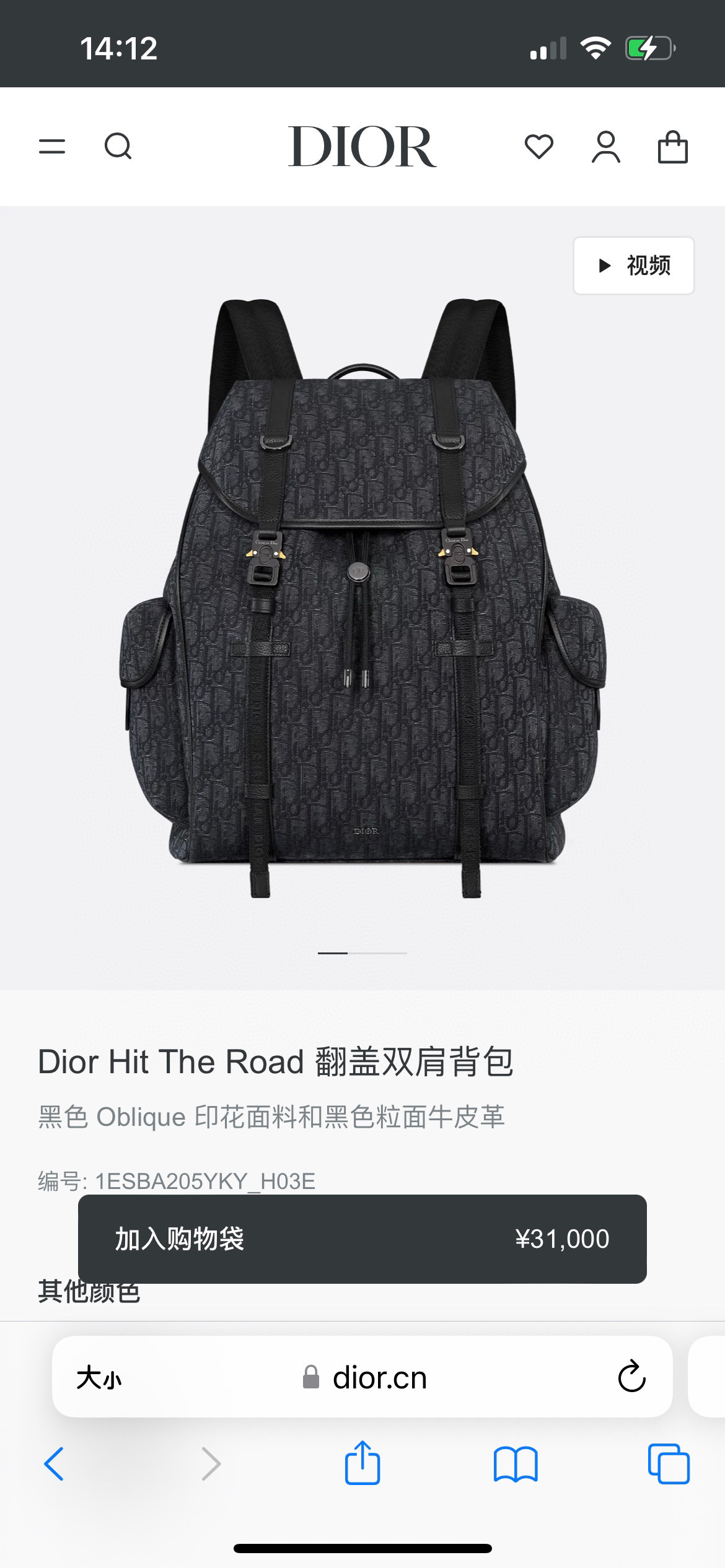Open Safari bookmarks
The width and height of the screenshot is (725, 1568).
516,1464
